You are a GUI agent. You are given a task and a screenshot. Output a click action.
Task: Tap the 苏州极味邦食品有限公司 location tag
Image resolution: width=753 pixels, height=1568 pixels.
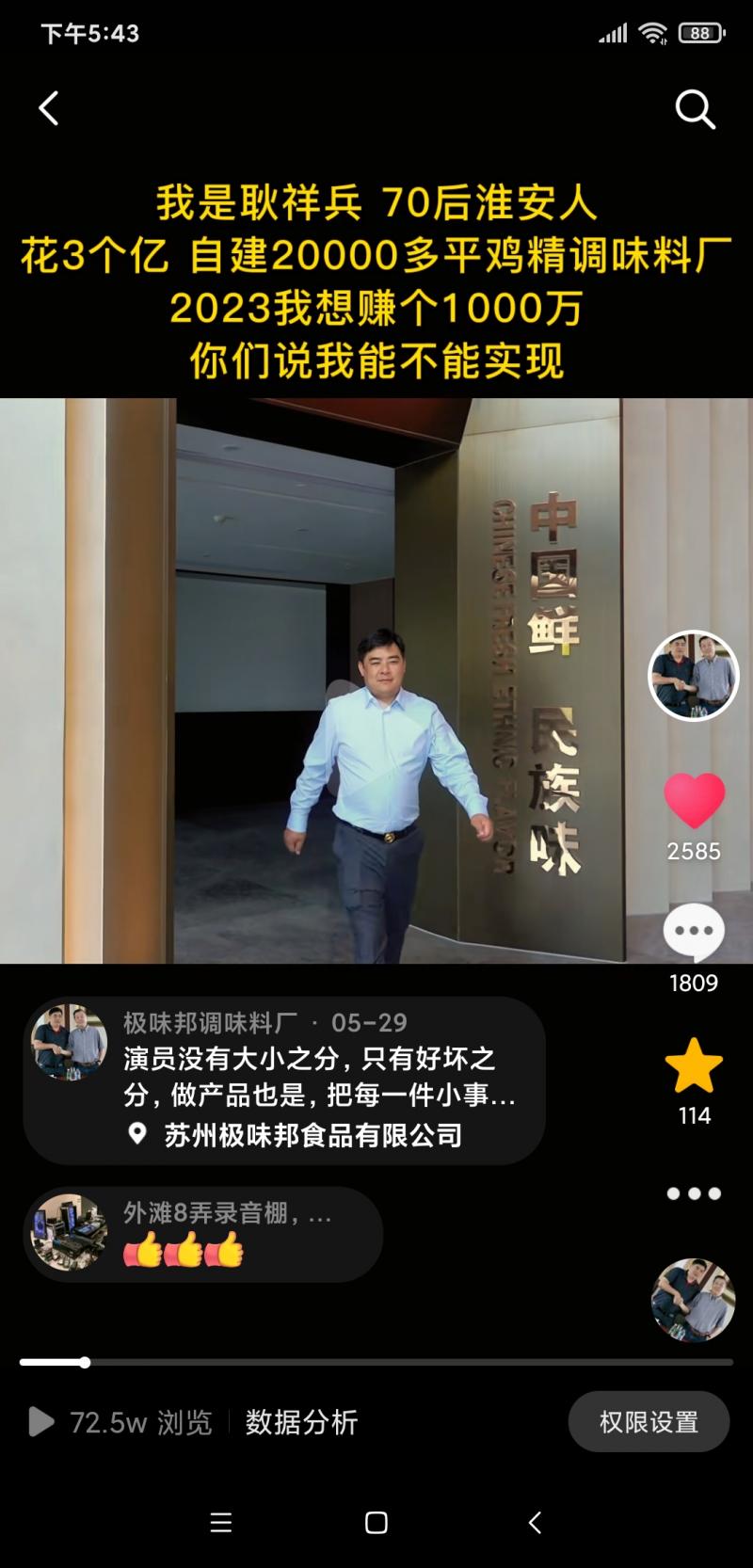311,1135
